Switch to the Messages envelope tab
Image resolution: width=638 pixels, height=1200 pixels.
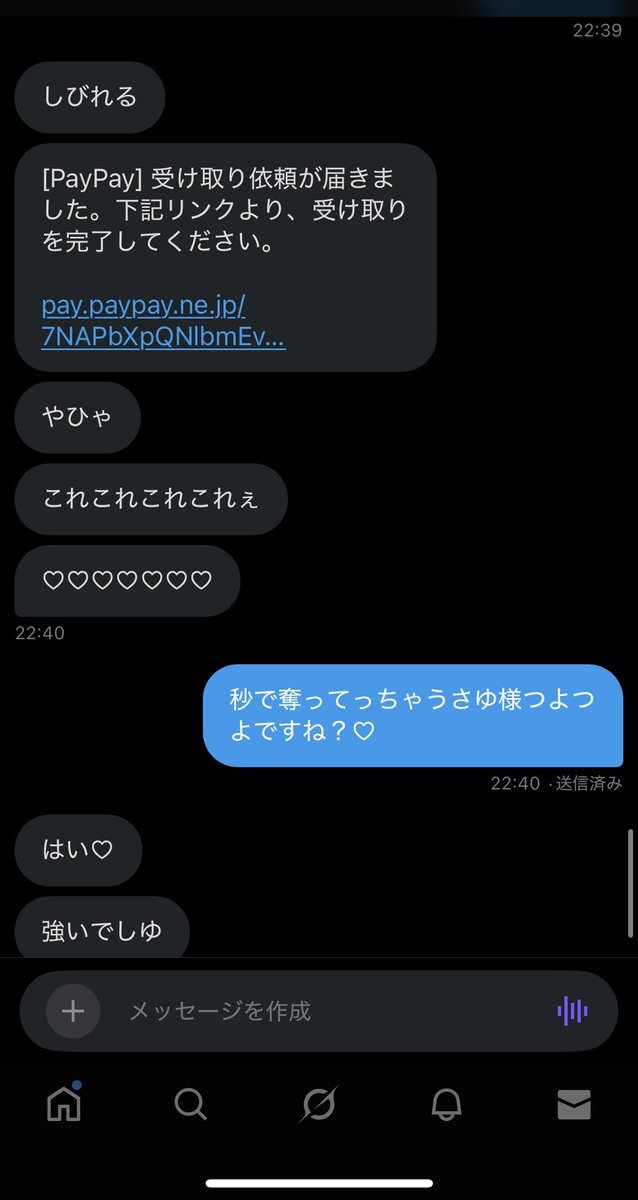click(574, 1104)
